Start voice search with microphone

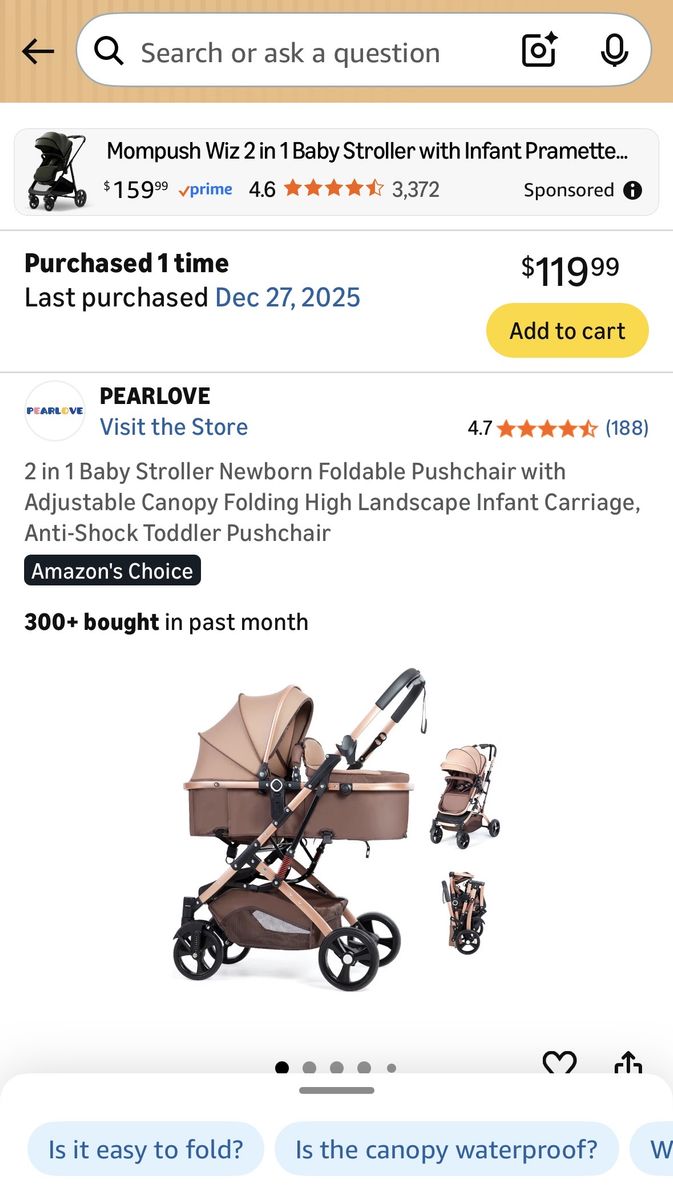[614, 51]
